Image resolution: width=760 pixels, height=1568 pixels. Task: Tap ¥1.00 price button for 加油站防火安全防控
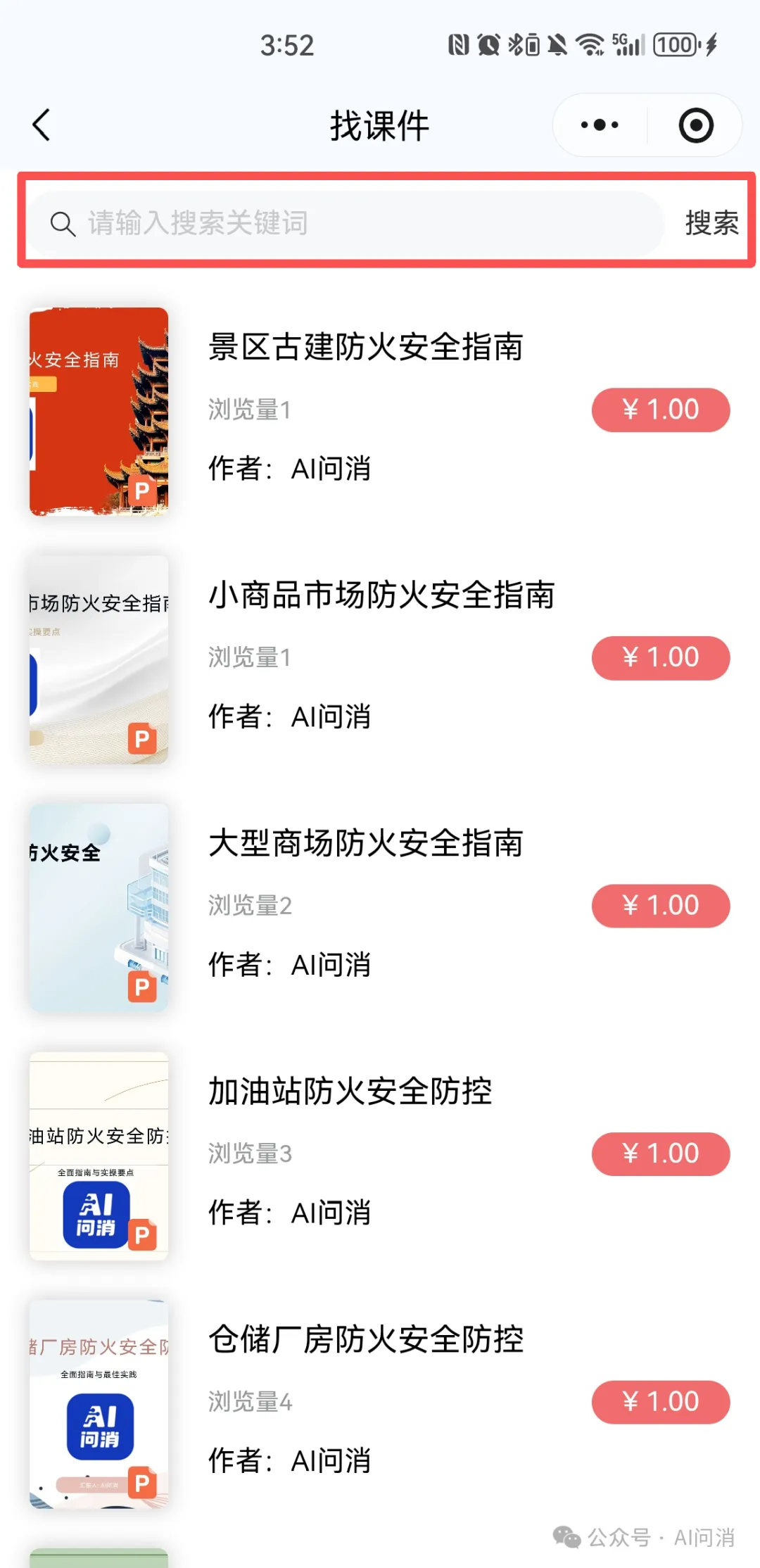coord(661,1154)
